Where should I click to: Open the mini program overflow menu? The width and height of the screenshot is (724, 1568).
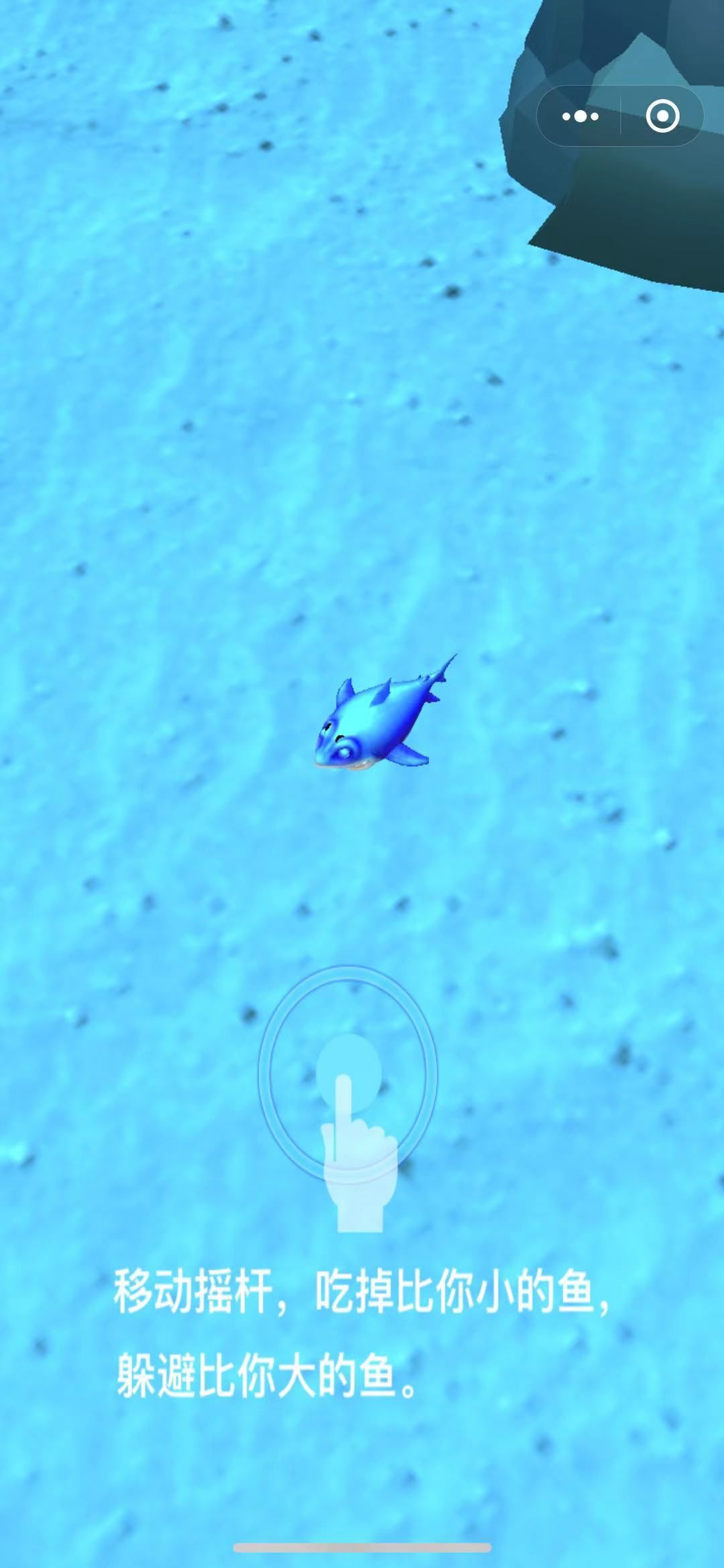(581, 117)
